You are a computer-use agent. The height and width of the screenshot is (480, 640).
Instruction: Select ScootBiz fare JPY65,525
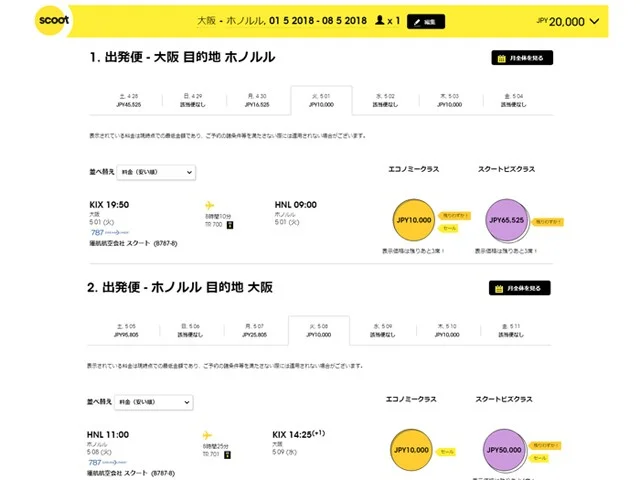pyautogui.click(x=507, y=220)
